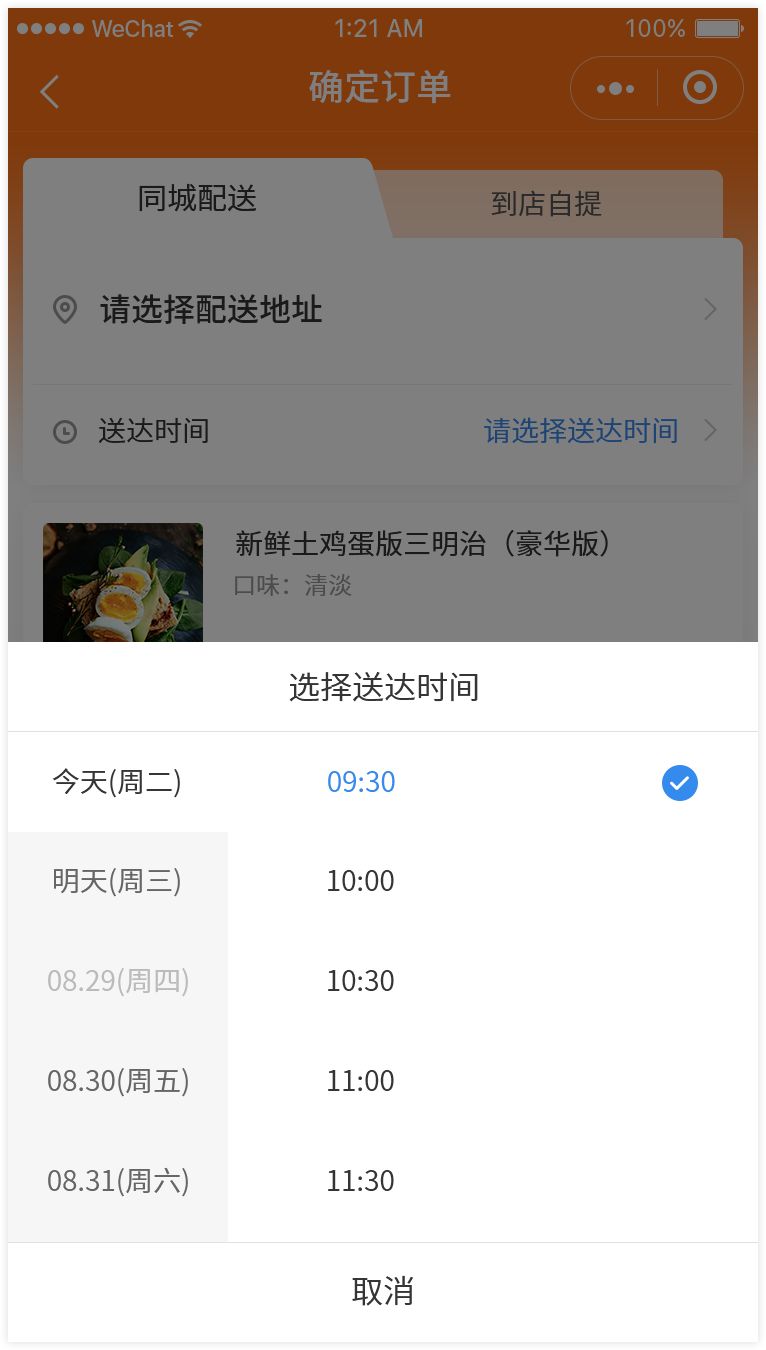
Task: Go back using the header arrow
Action: 49,91
